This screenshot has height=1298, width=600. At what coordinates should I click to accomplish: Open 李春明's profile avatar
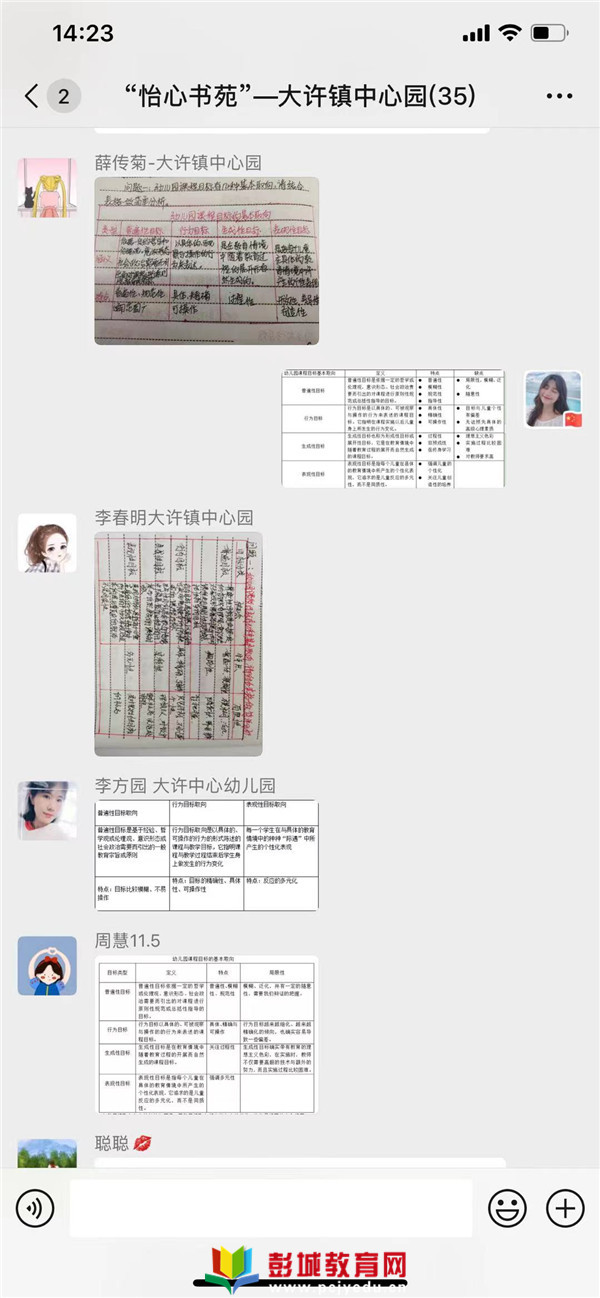47,543
